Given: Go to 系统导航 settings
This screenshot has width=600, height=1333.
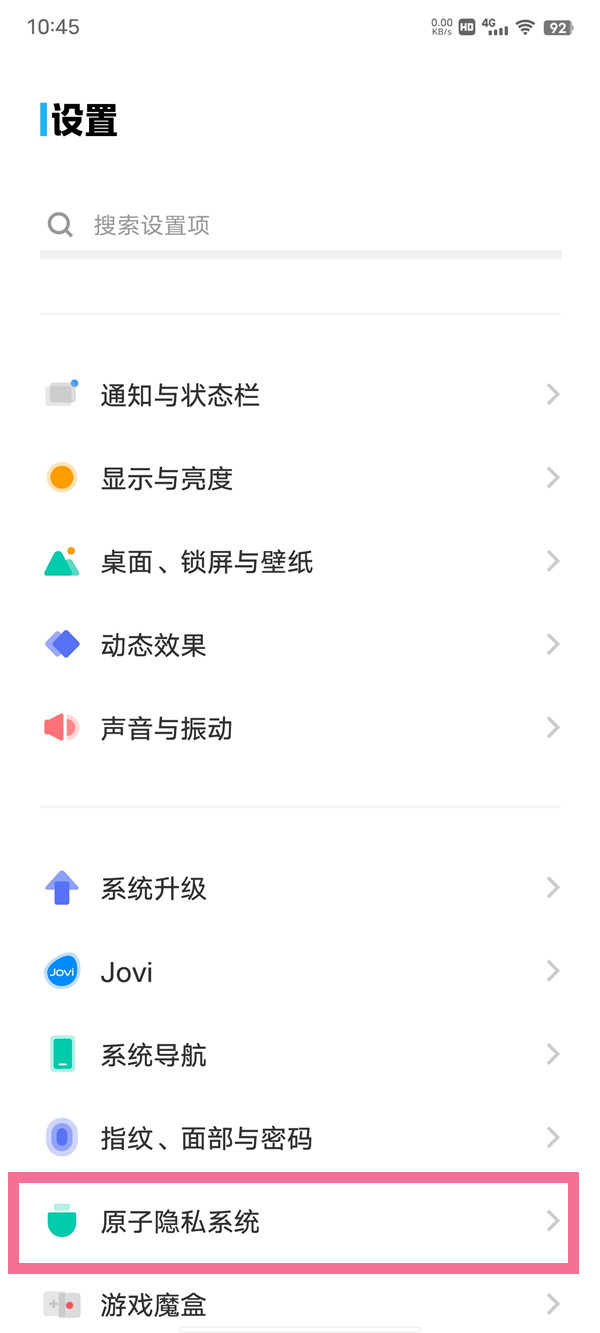Looking at the screenshot, I should pyautogui.click(x=300, y=1054).
